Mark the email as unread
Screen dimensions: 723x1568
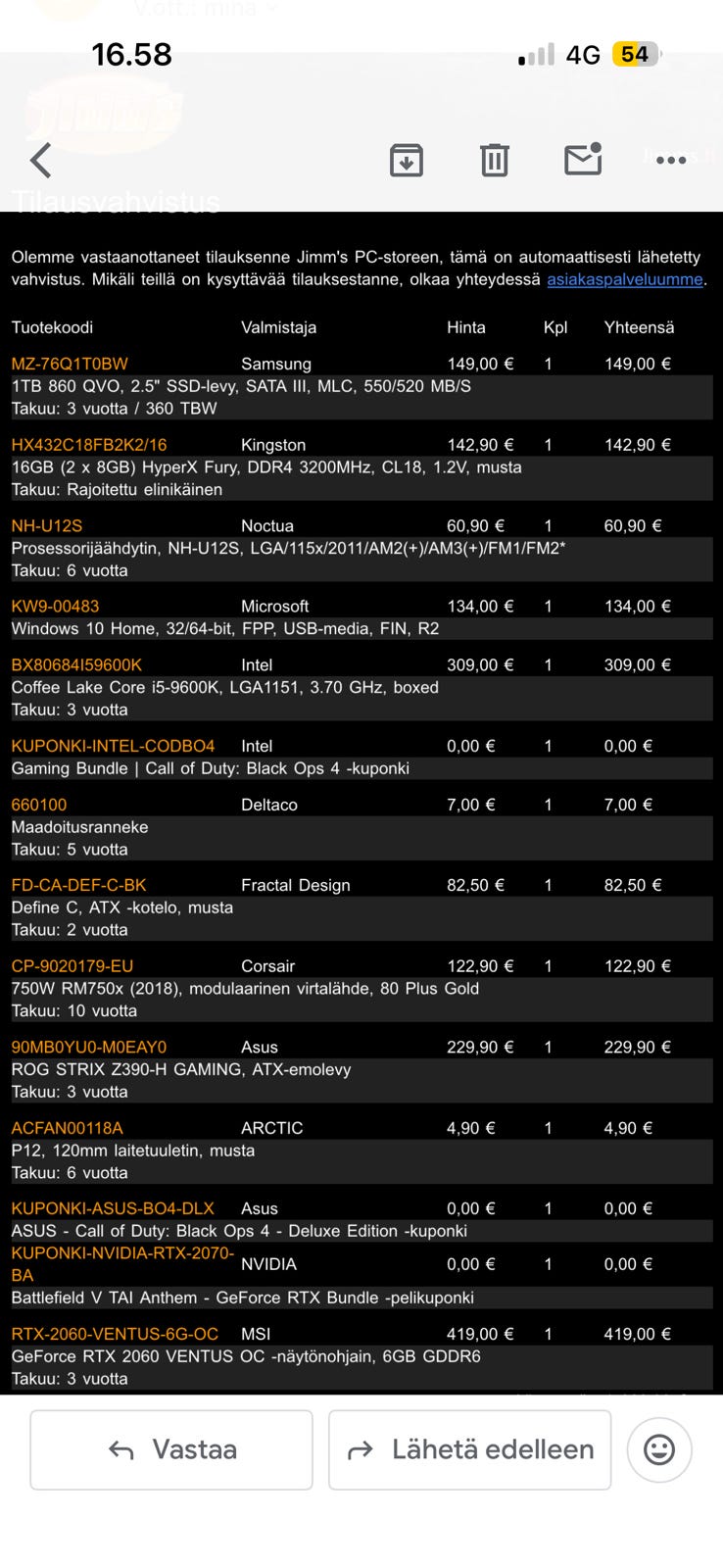point(583,159)
